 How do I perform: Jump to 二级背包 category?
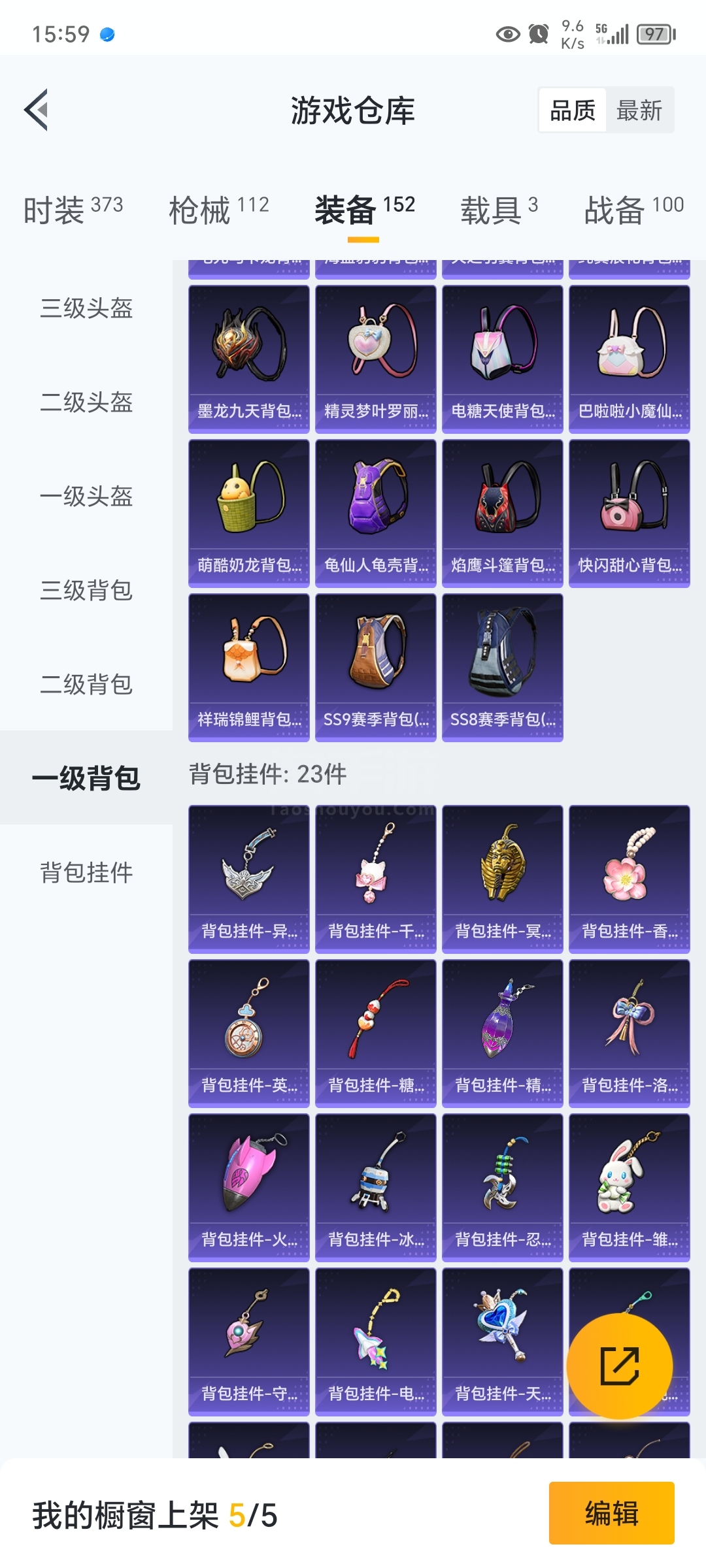point(86,684)
